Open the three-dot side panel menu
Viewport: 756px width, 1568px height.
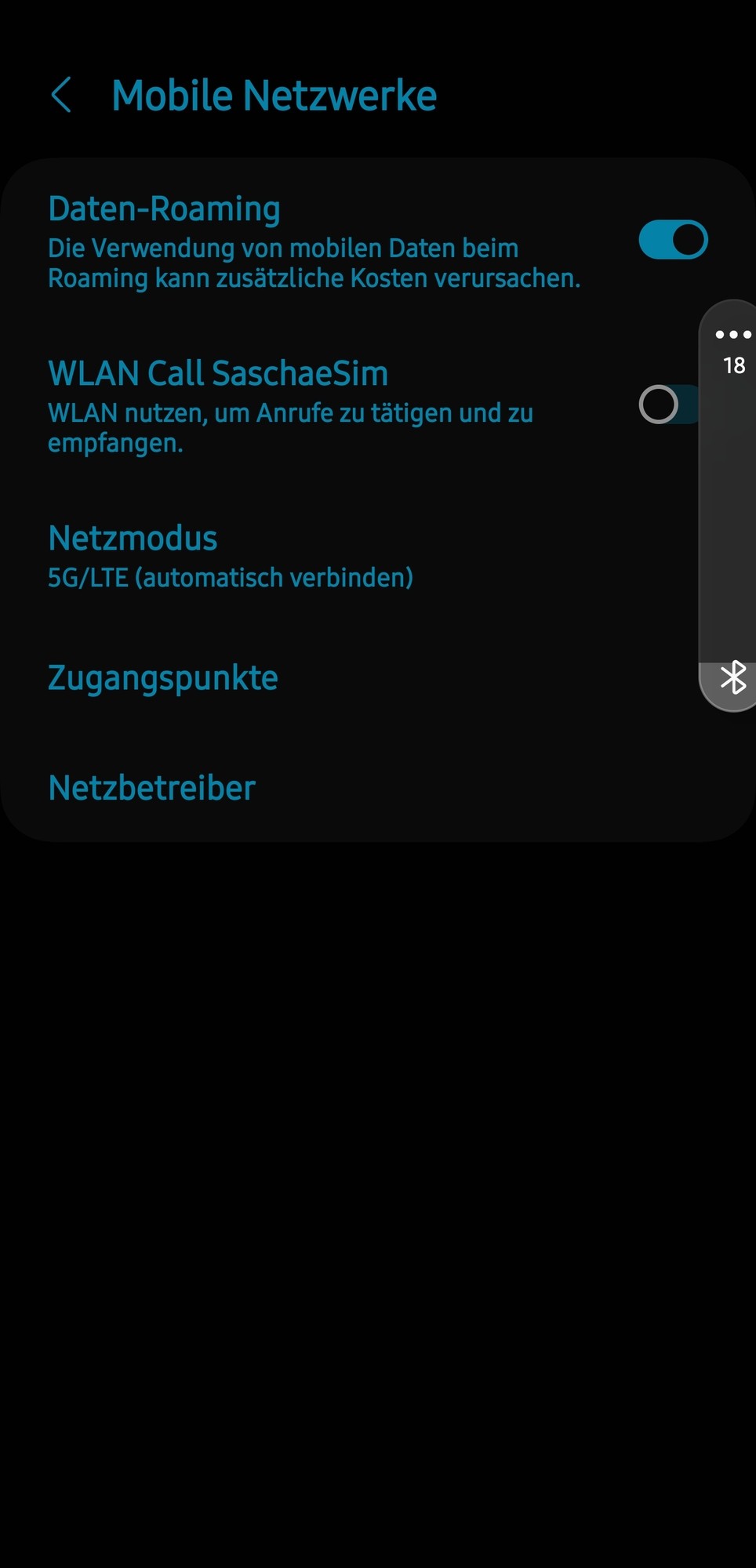pyautogui.click(x=732, y=335)
